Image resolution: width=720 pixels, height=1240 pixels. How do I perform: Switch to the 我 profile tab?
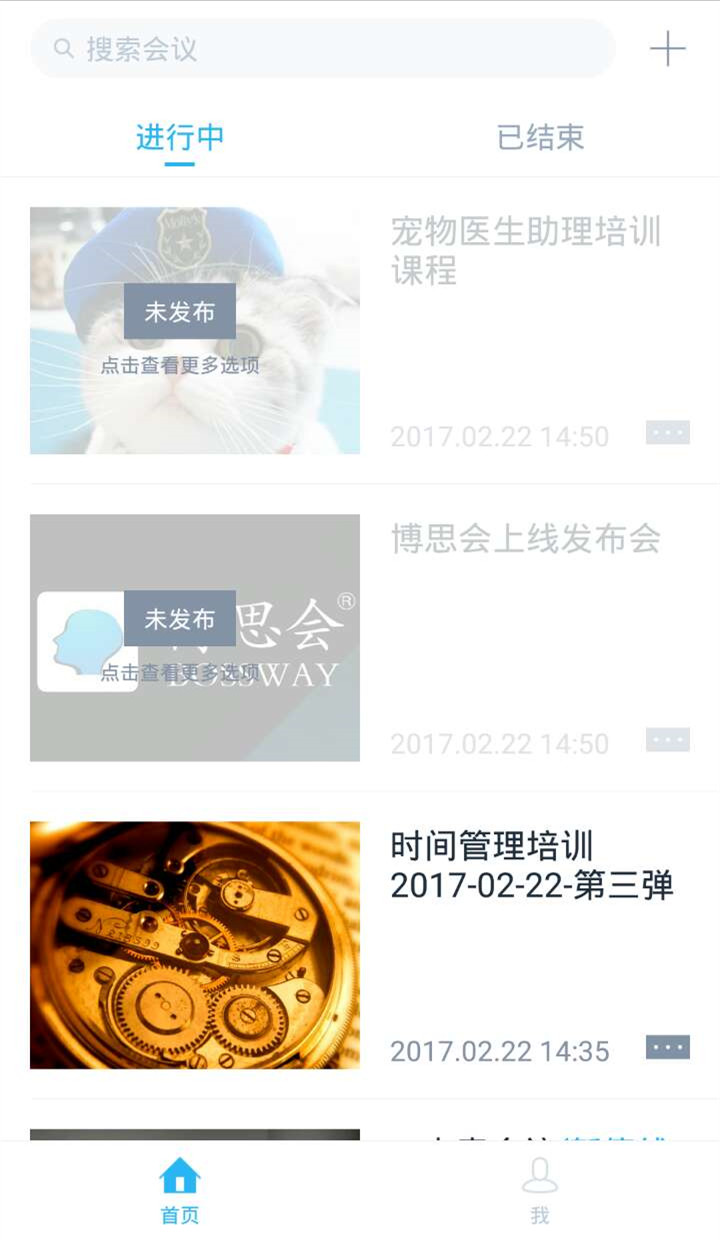tap(540, 1190)
